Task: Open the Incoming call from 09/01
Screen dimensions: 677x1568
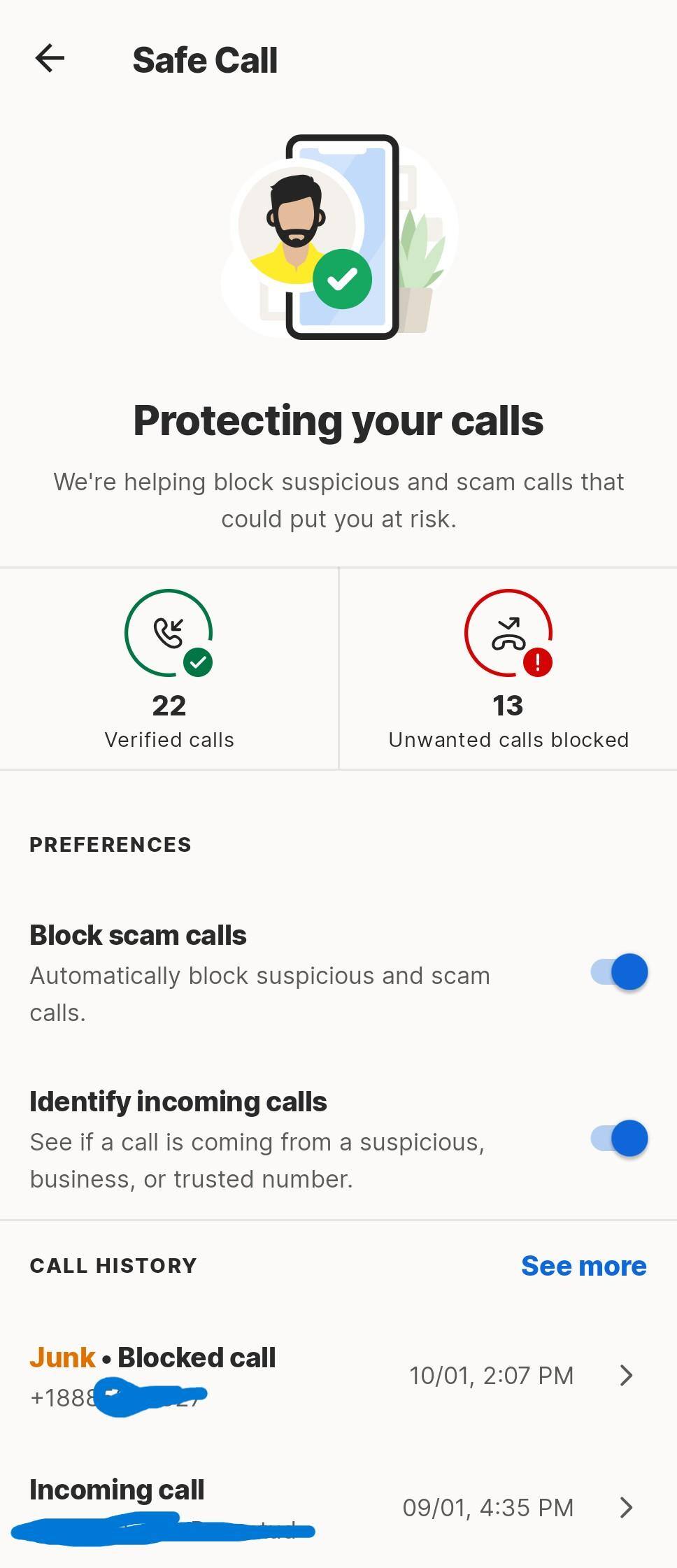Action: click(336, 1506)
